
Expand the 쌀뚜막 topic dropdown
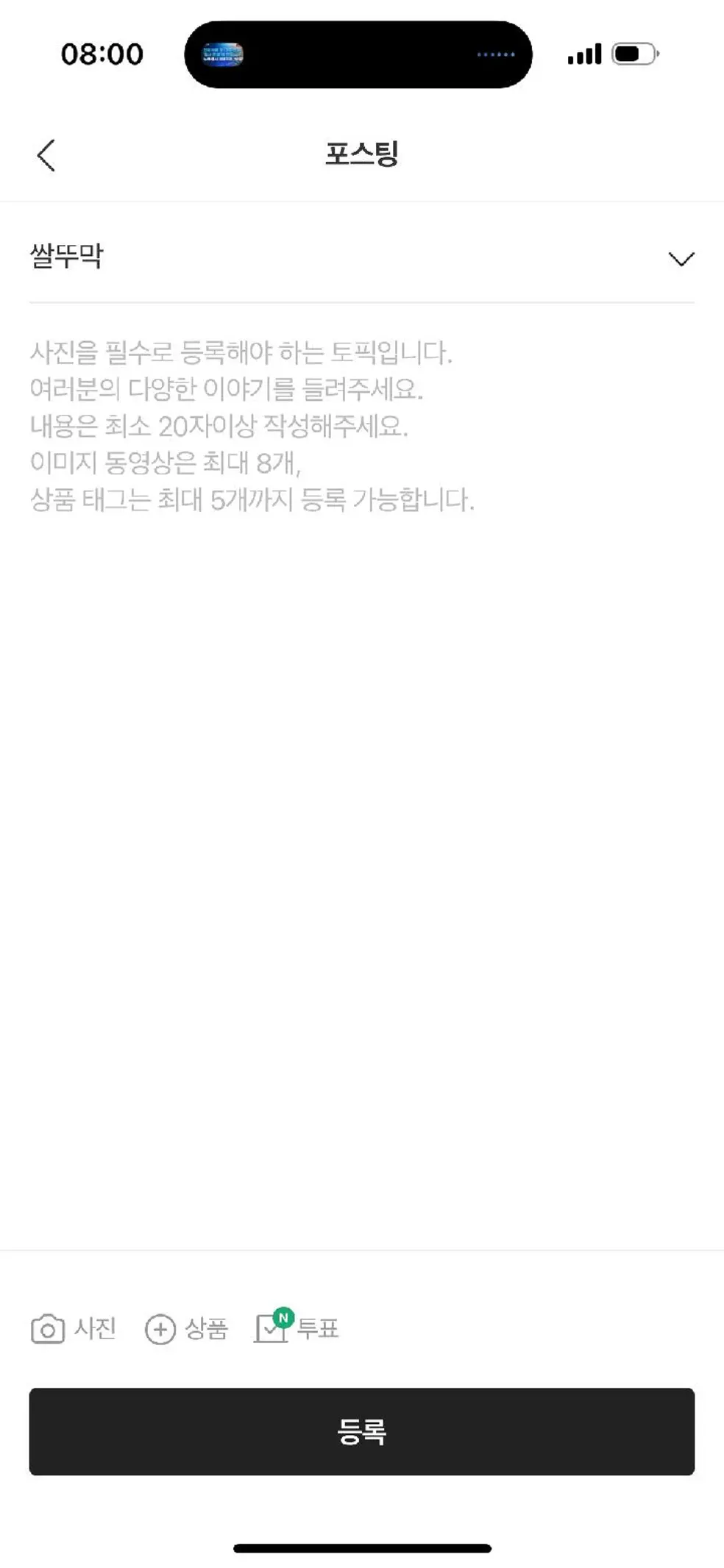(x=362, y=257)
